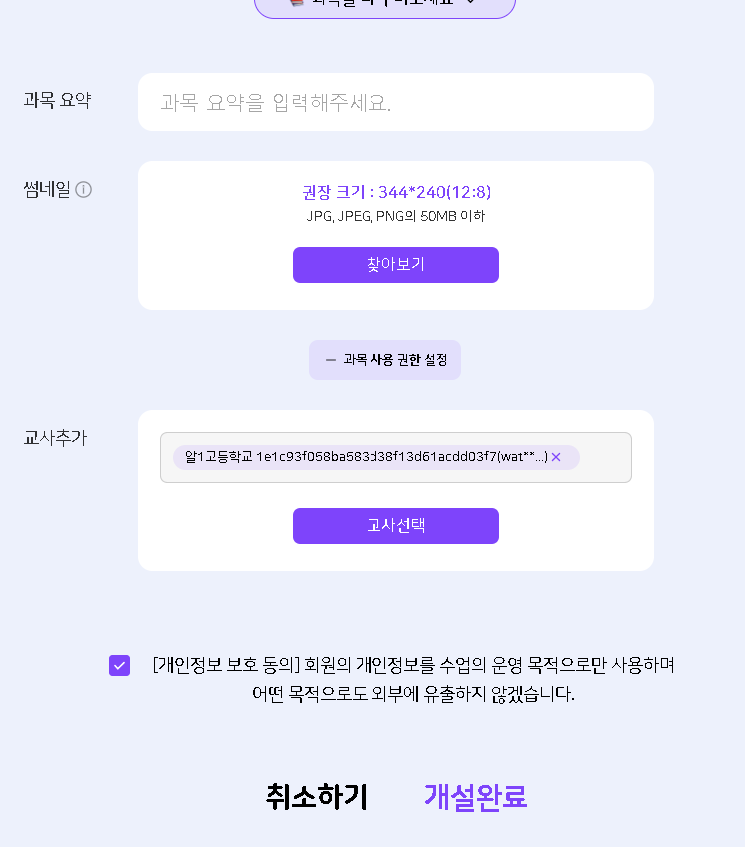The width and height of the screenshot is (745, 847).
Task: Tap the 과목 요약 input field
Action: 395,102
